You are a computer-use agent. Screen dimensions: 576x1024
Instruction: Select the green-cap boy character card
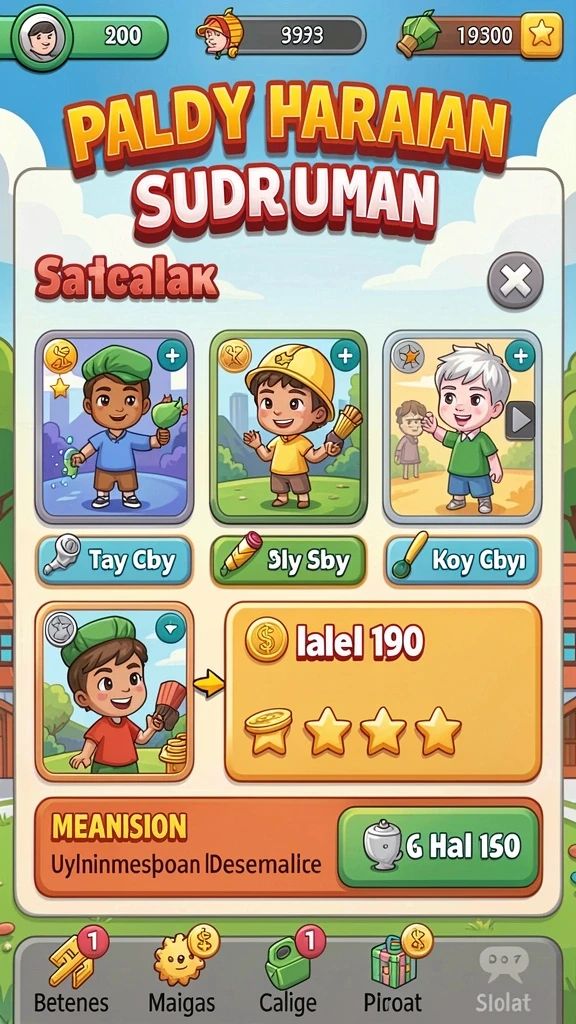pos(114,428)
